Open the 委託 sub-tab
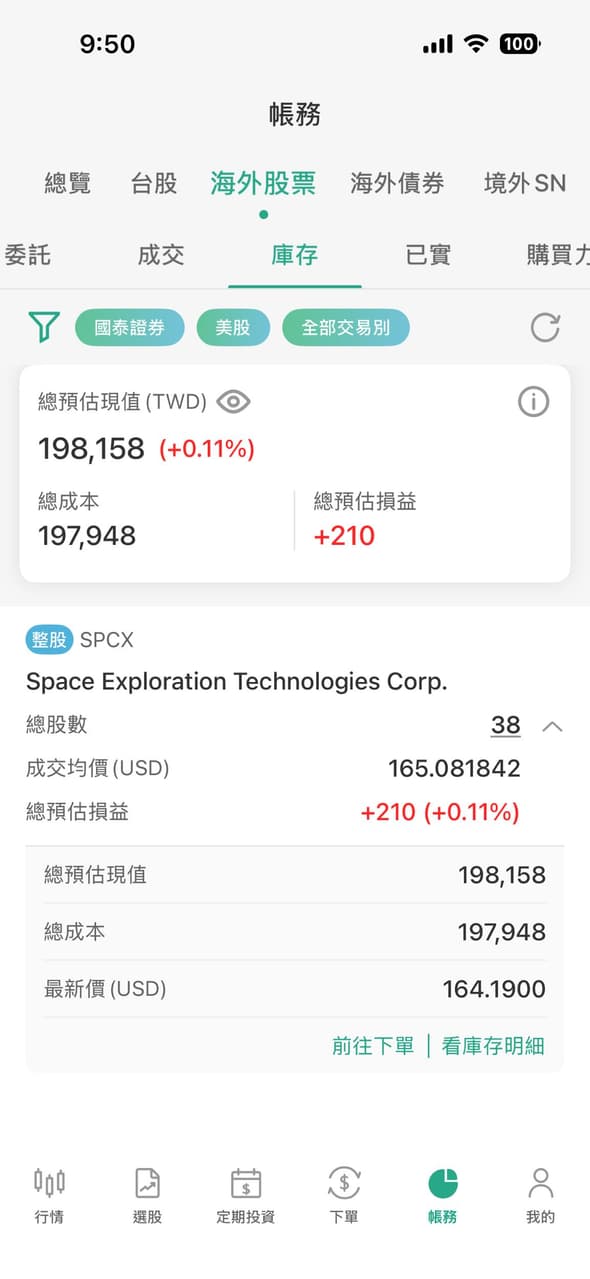The height and width of the screenshot is (1279, 590). coord(27,255)
